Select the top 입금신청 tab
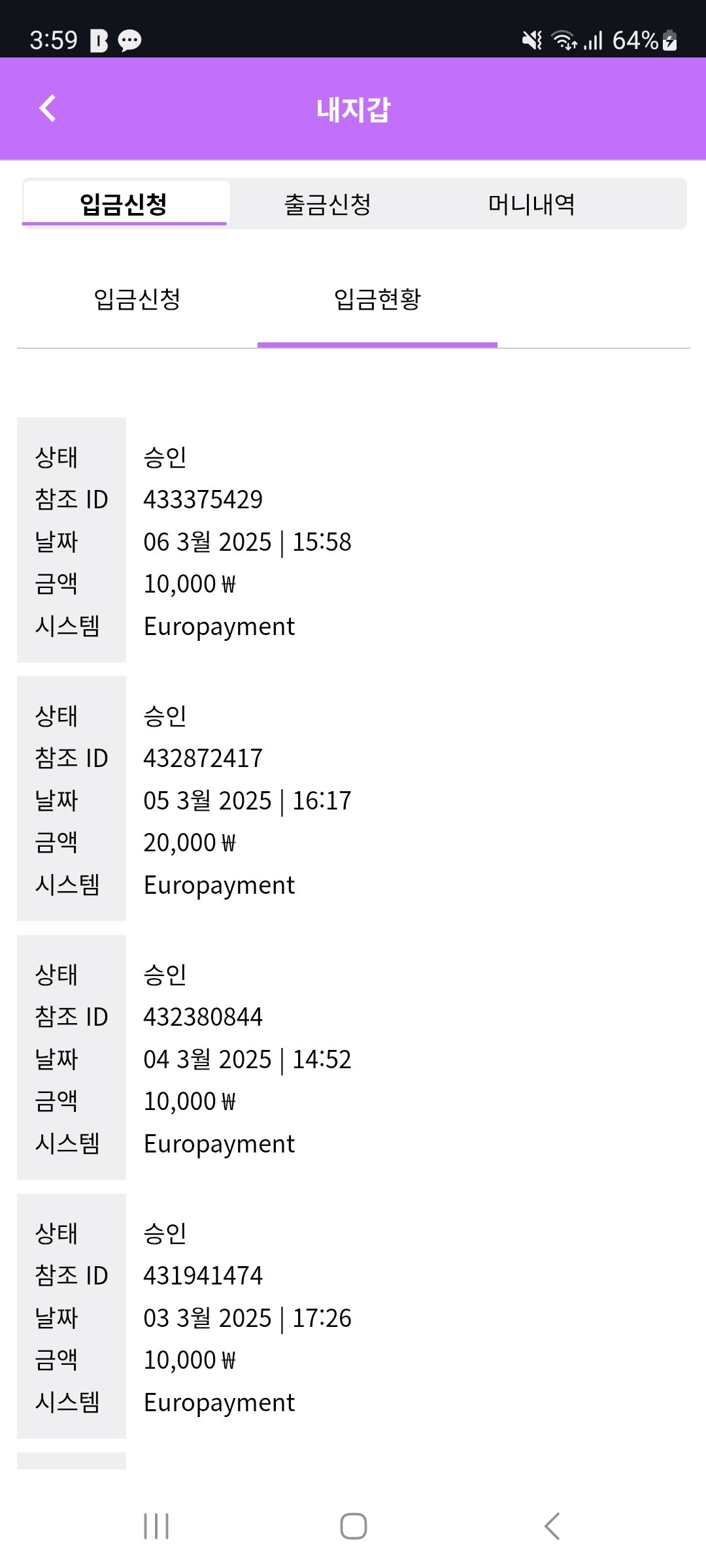This screenshot has width=706, height=1568. click(x=124, y=204)
